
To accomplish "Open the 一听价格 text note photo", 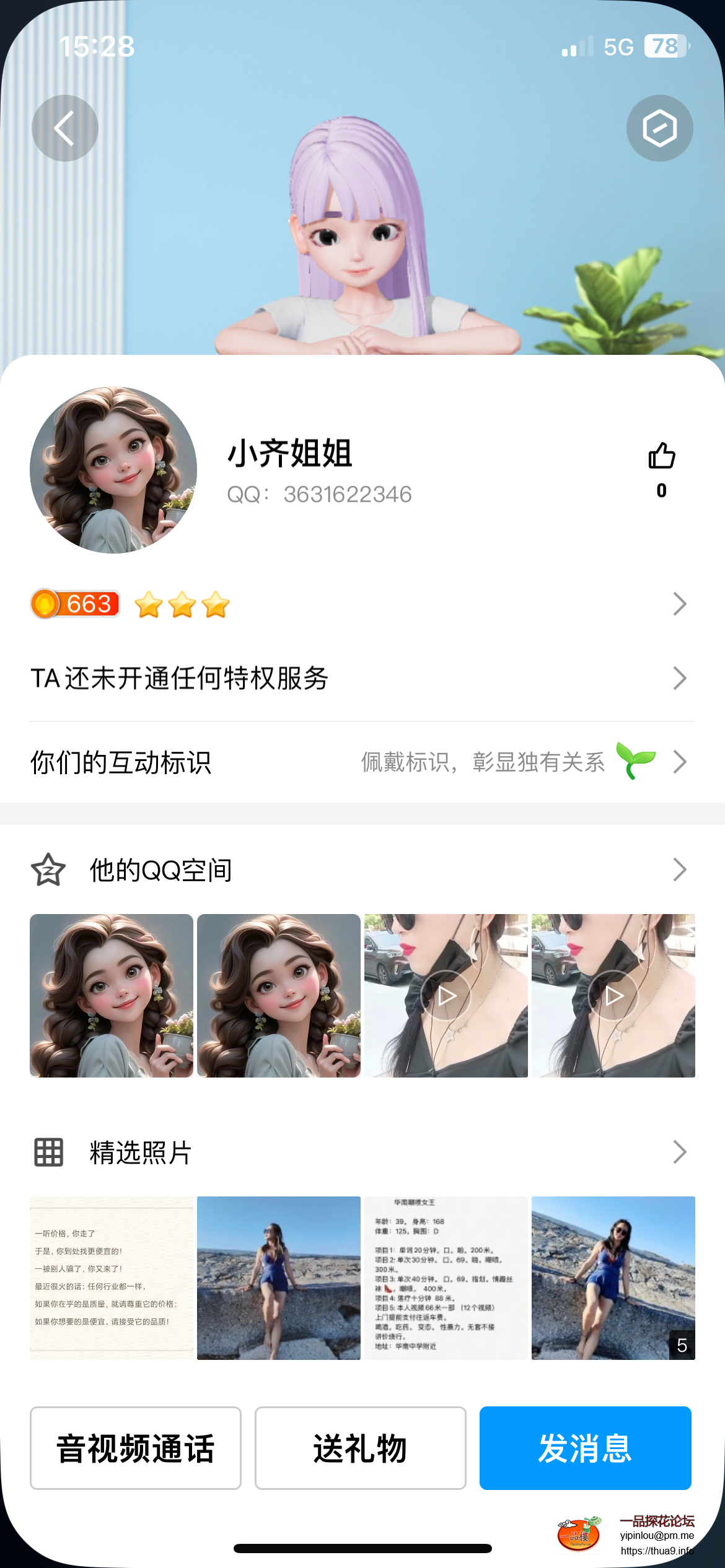I will (112, 1278).
